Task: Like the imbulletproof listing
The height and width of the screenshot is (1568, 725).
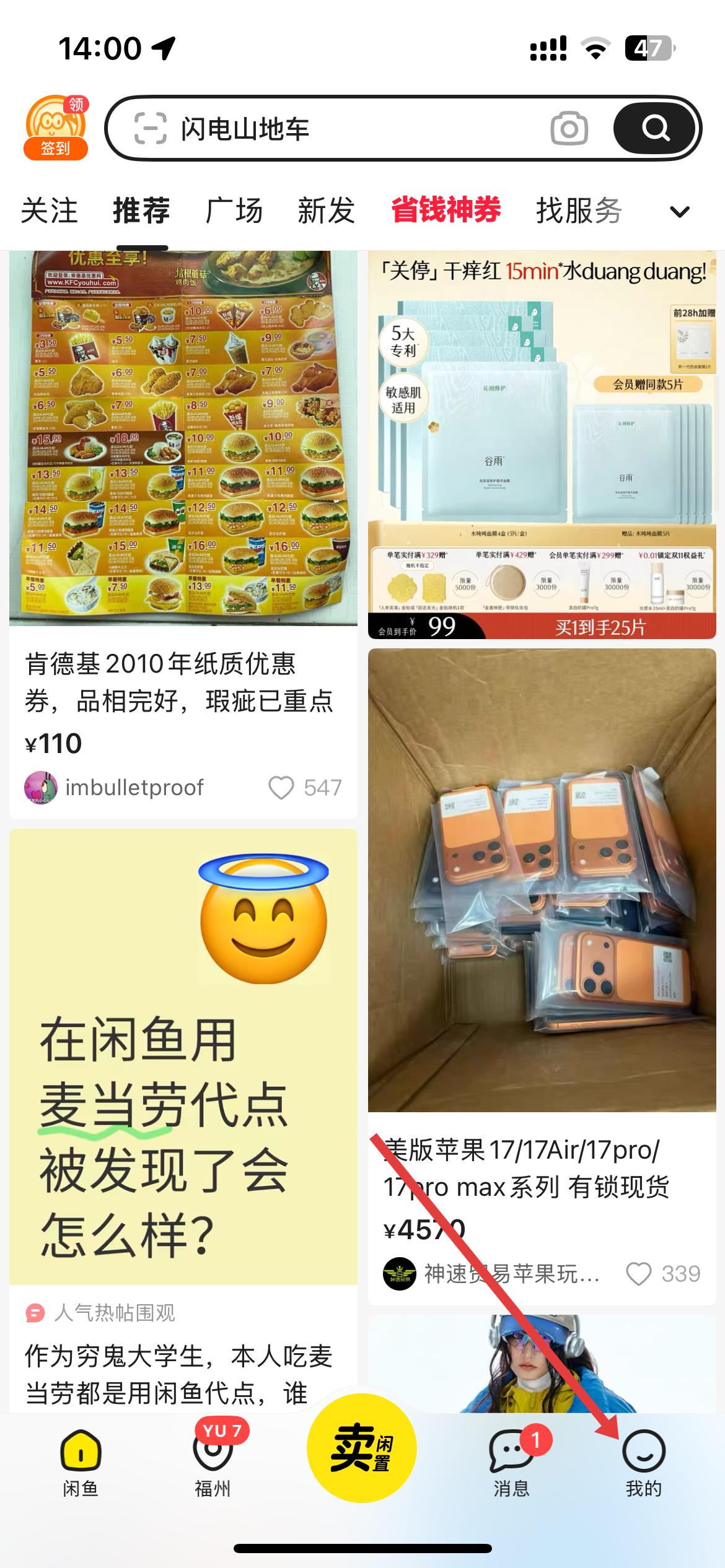Action: [281, 788]
